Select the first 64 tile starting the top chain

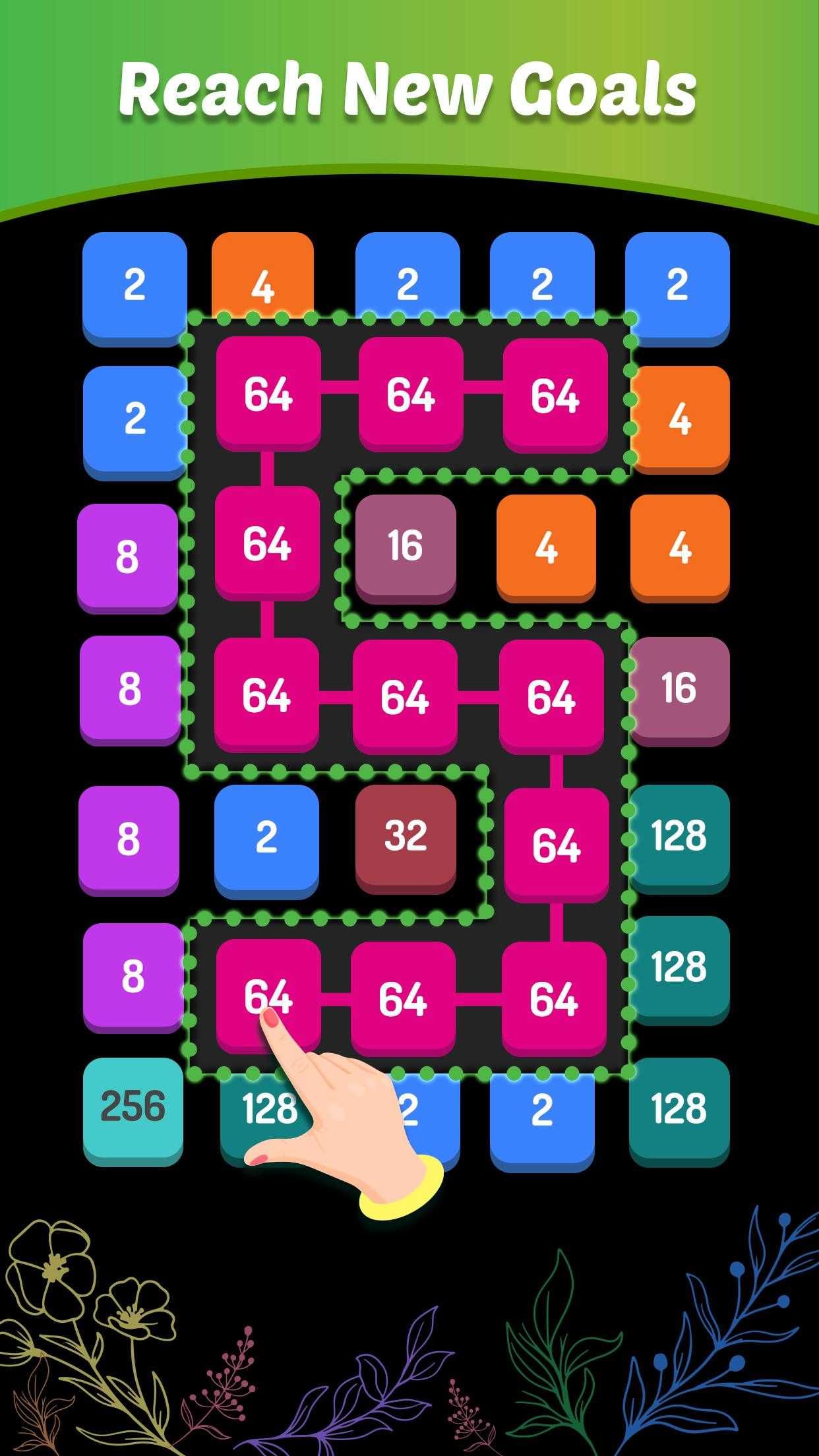(270, 396)
